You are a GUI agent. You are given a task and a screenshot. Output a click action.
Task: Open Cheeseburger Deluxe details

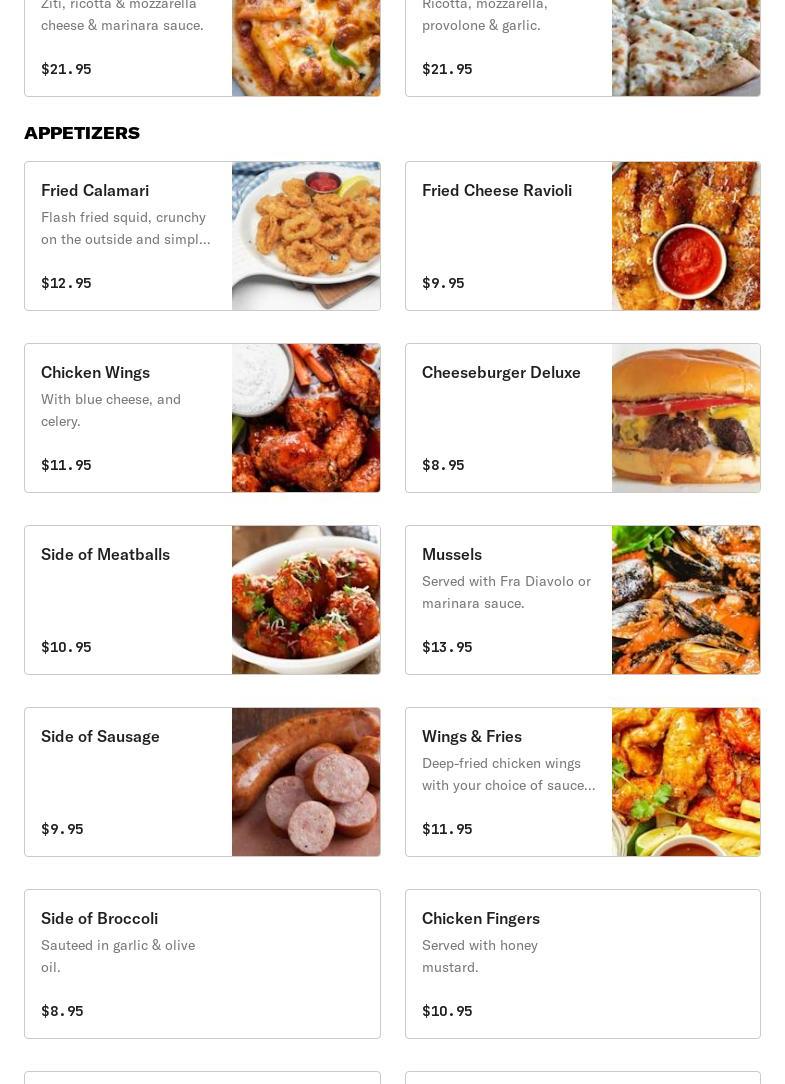tap(582, 418)
